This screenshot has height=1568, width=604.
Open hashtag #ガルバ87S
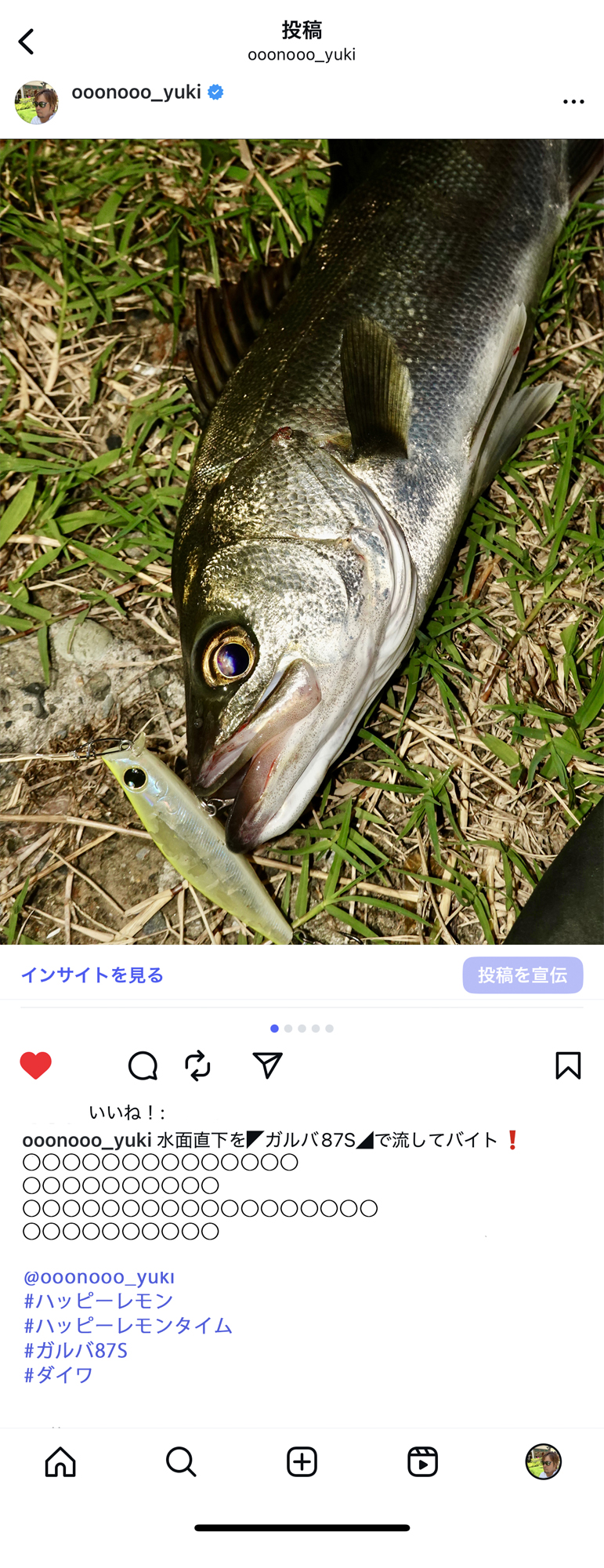point(75,1350)
